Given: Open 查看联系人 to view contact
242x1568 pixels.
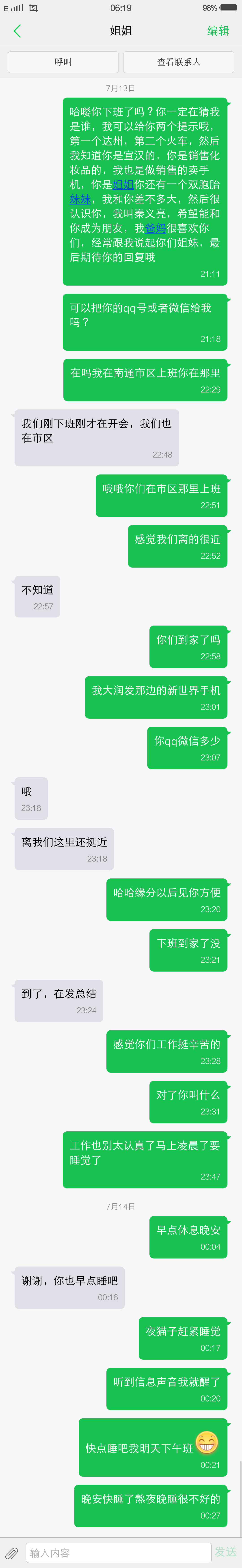Looking at the screenshot, I should (x=179, y=62).
